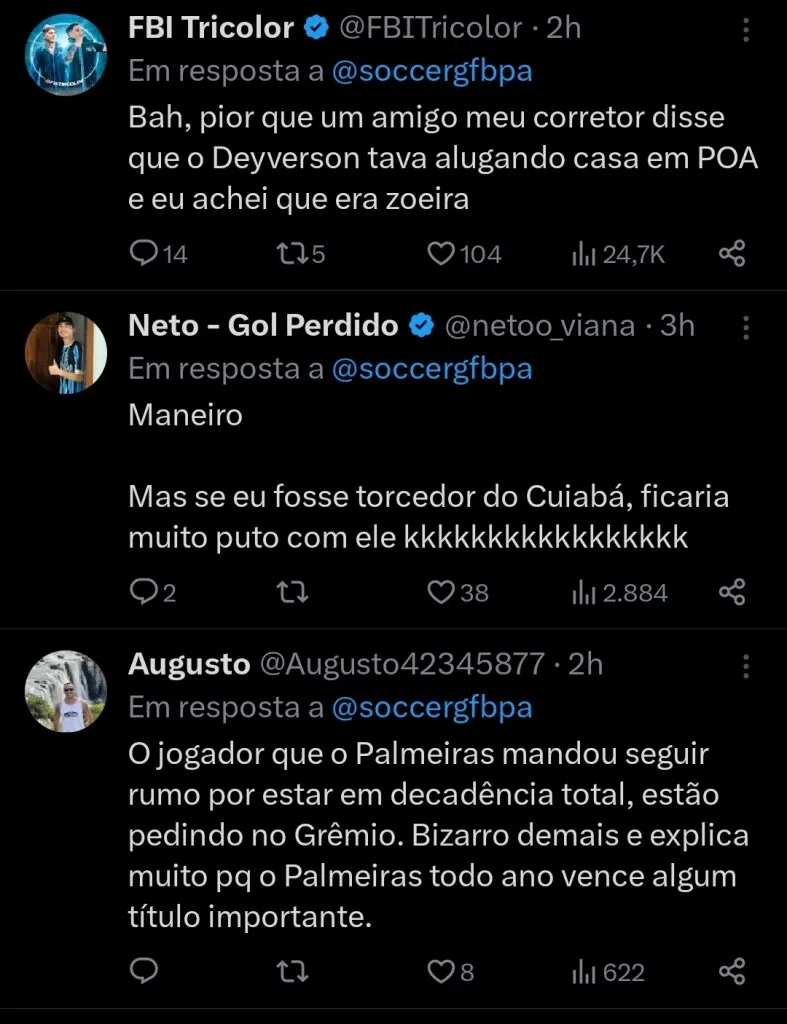Open more options on Neto's tweet
Screen dimensions: 787x1024
click(x=745, y=327)
